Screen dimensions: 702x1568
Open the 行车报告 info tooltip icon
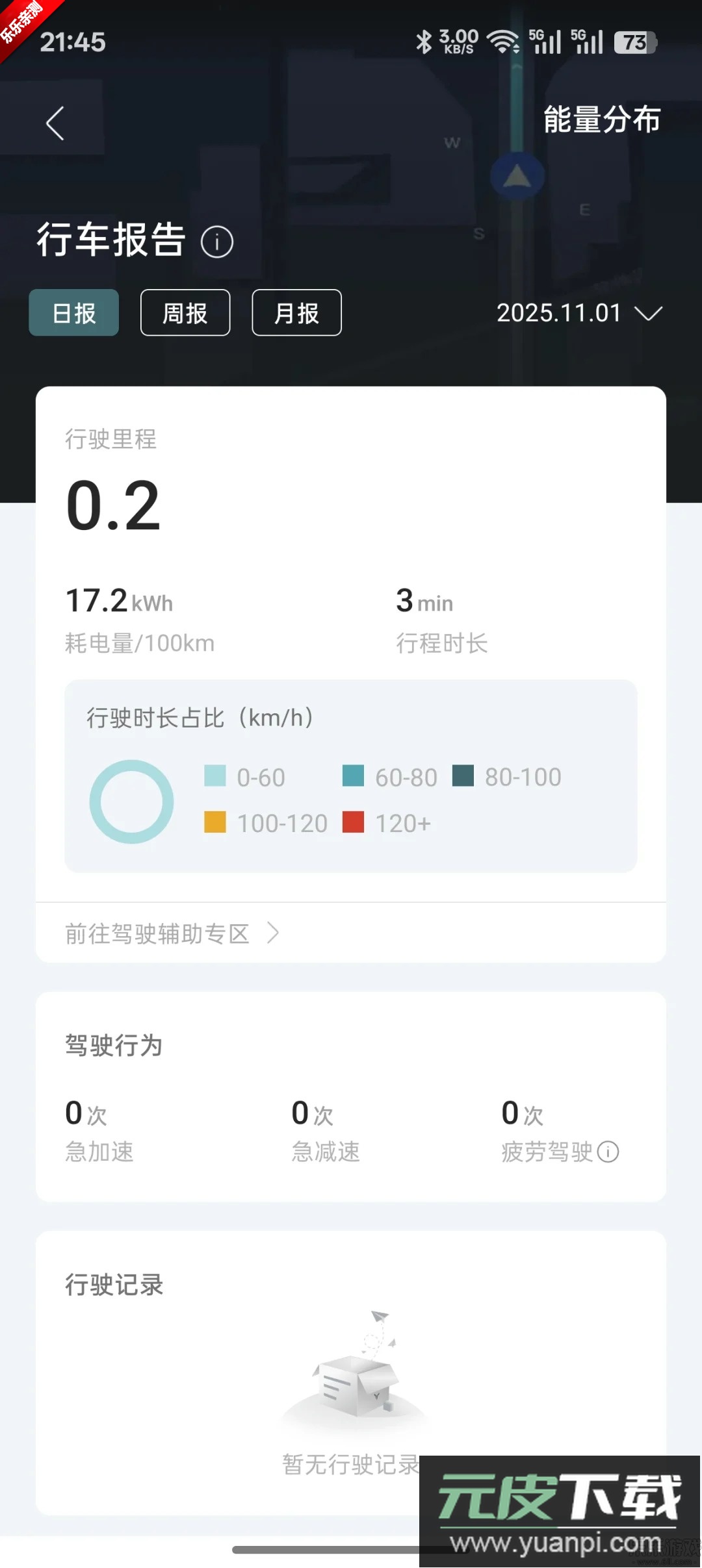click(x=216, y=242)
